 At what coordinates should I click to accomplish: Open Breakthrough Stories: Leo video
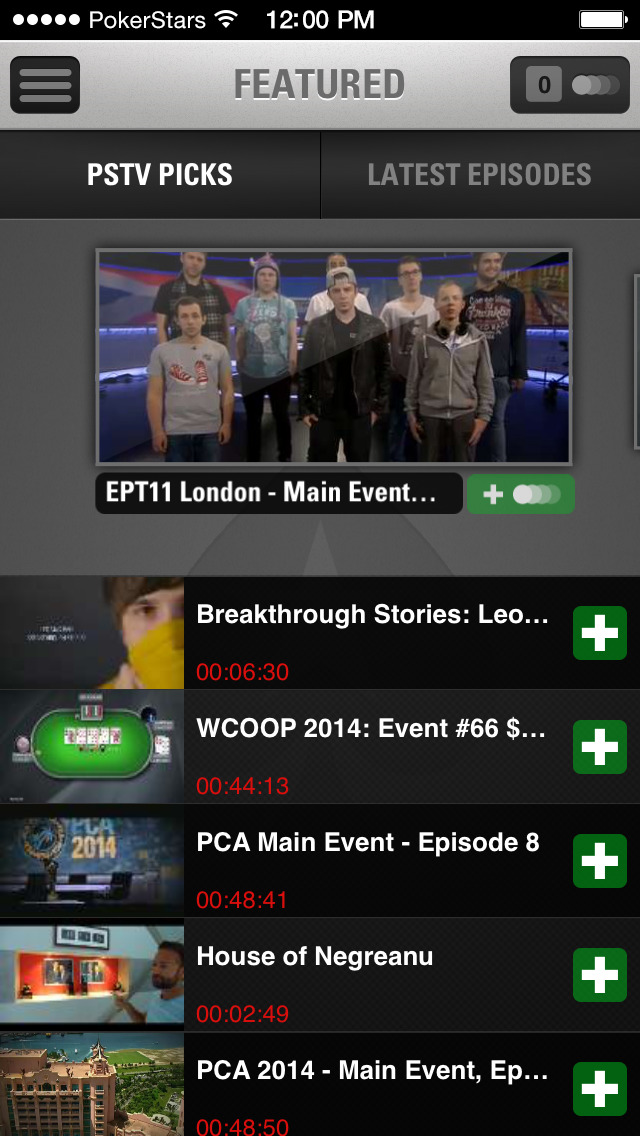coord(372,632)
